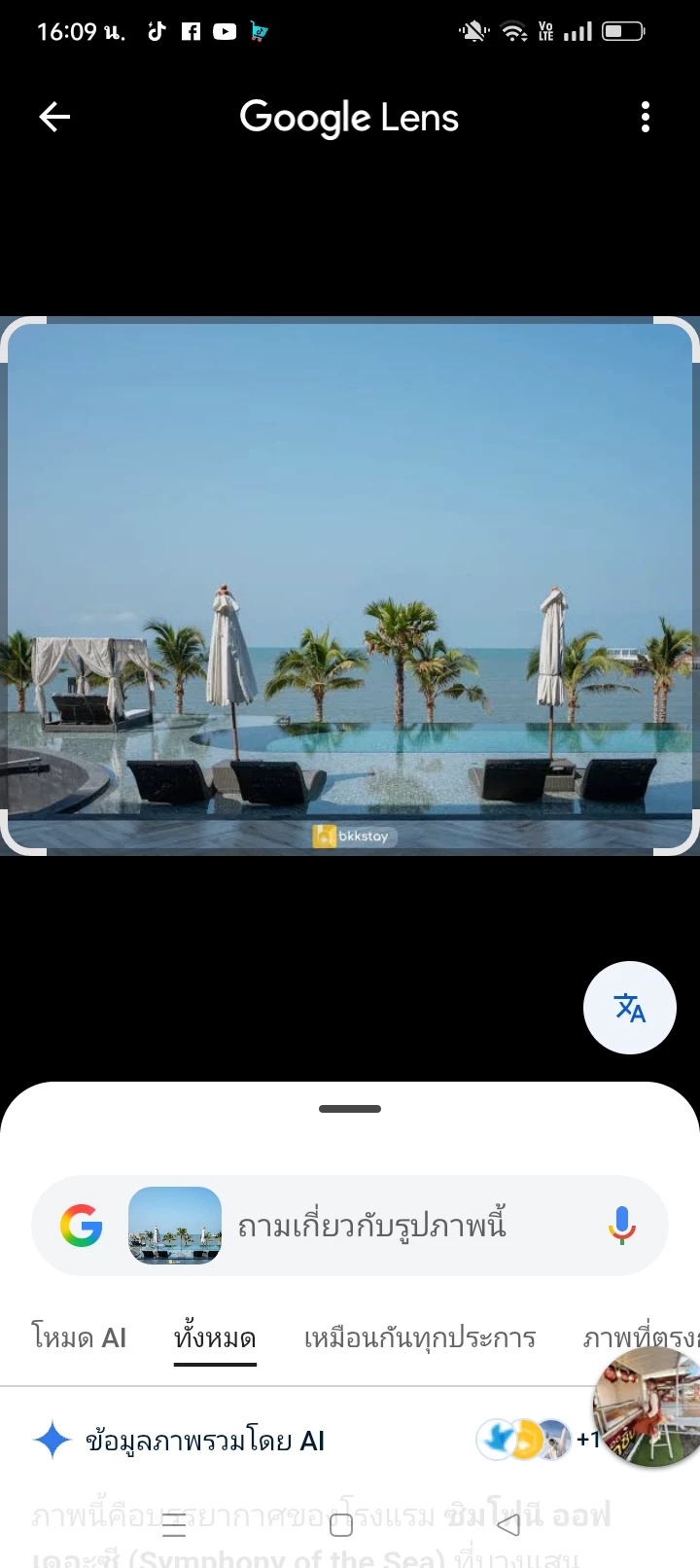The height and width of the screenshot is (1568, 700).
Task: Tap the system home button
Action: point(341,1525)
